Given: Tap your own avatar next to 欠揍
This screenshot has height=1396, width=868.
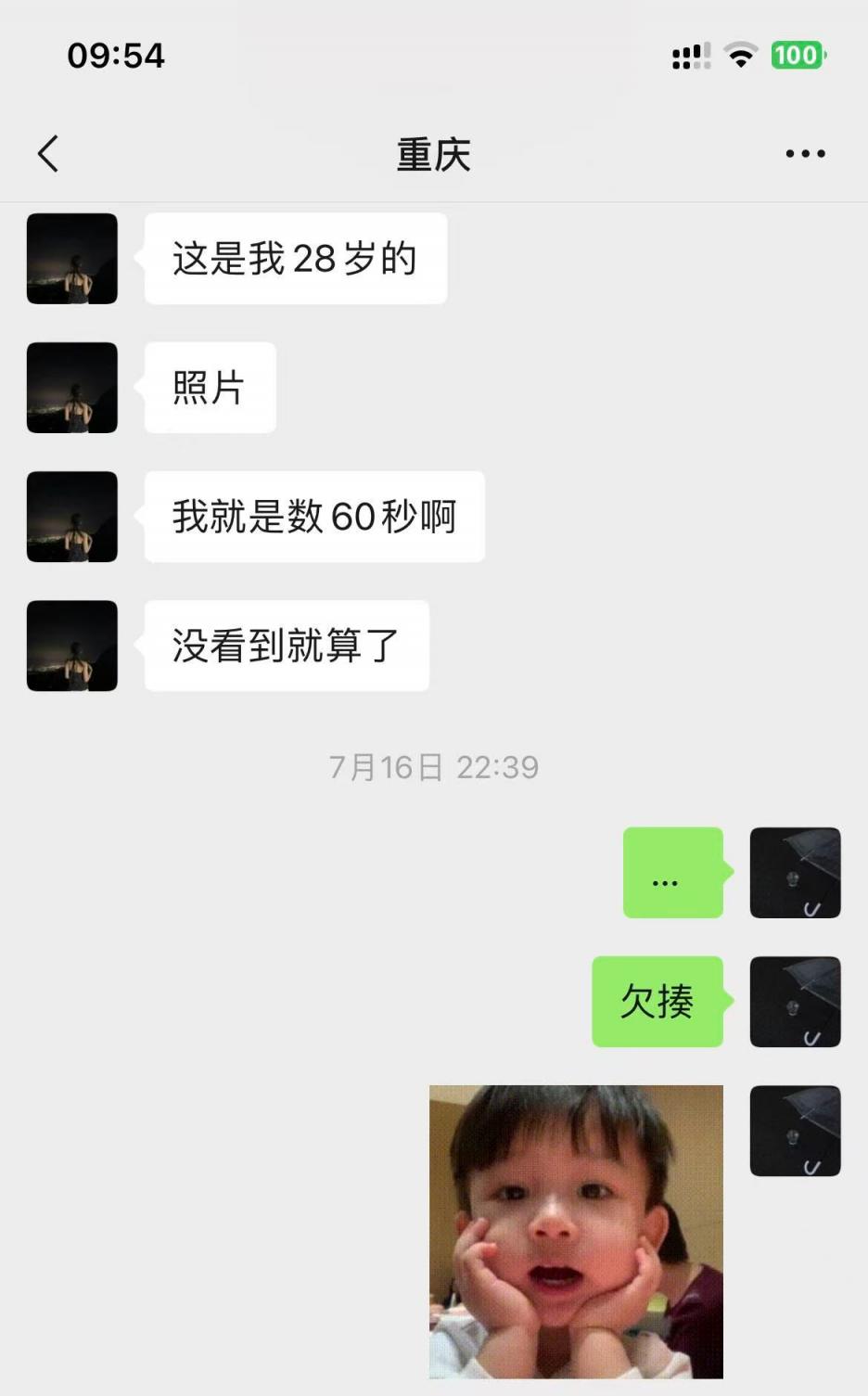Looking at the screenshot, I should (x=795, y=1002).
